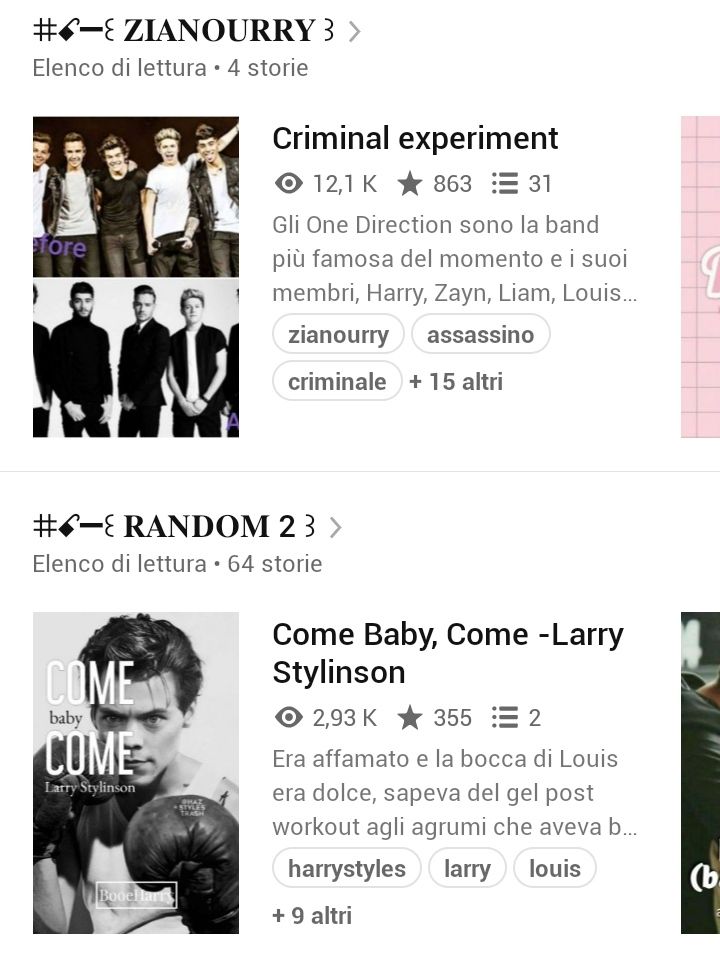Select the harrystyles tag
This screenshot has width=720, height=960.
click(347, 868)
